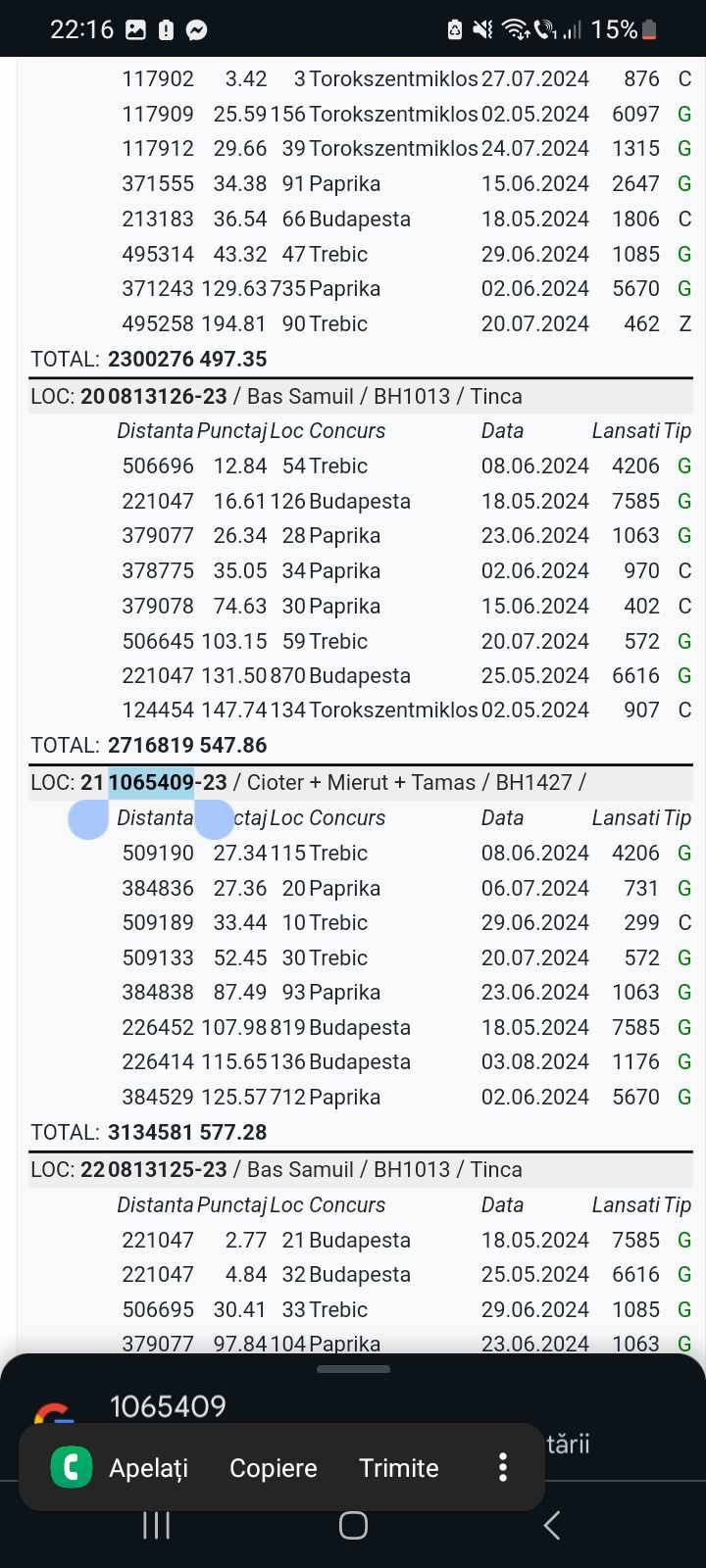Return to the home screen
706x1568 pixels.
353,1525
